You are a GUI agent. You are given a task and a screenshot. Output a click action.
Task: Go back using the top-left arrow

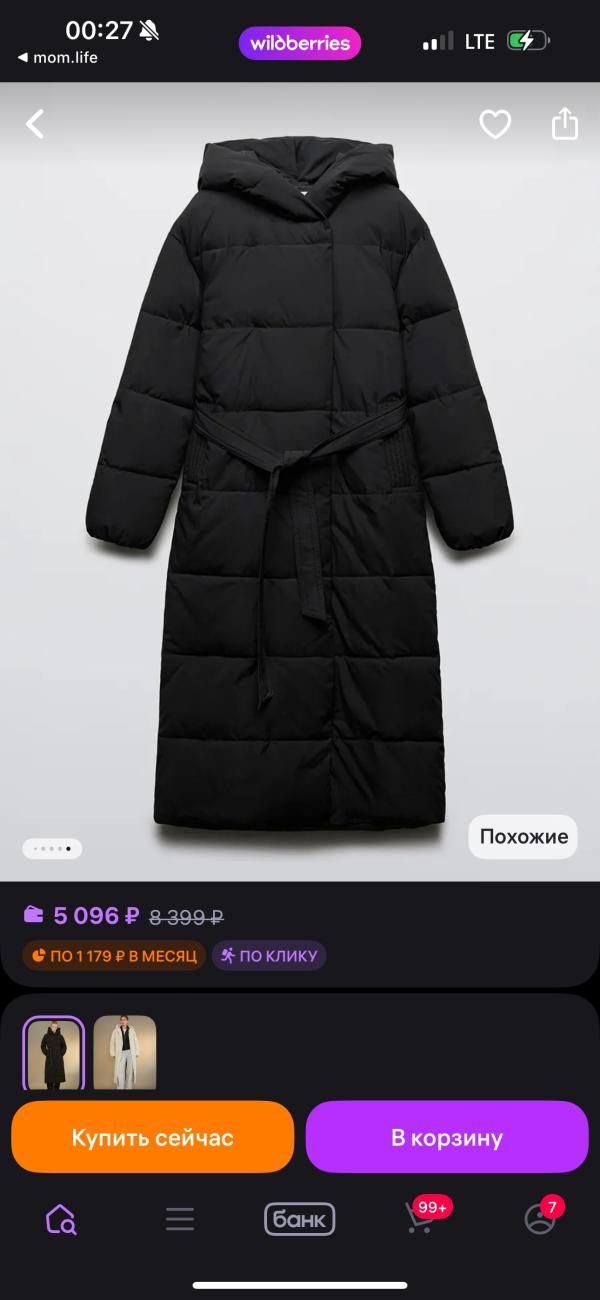36,125
